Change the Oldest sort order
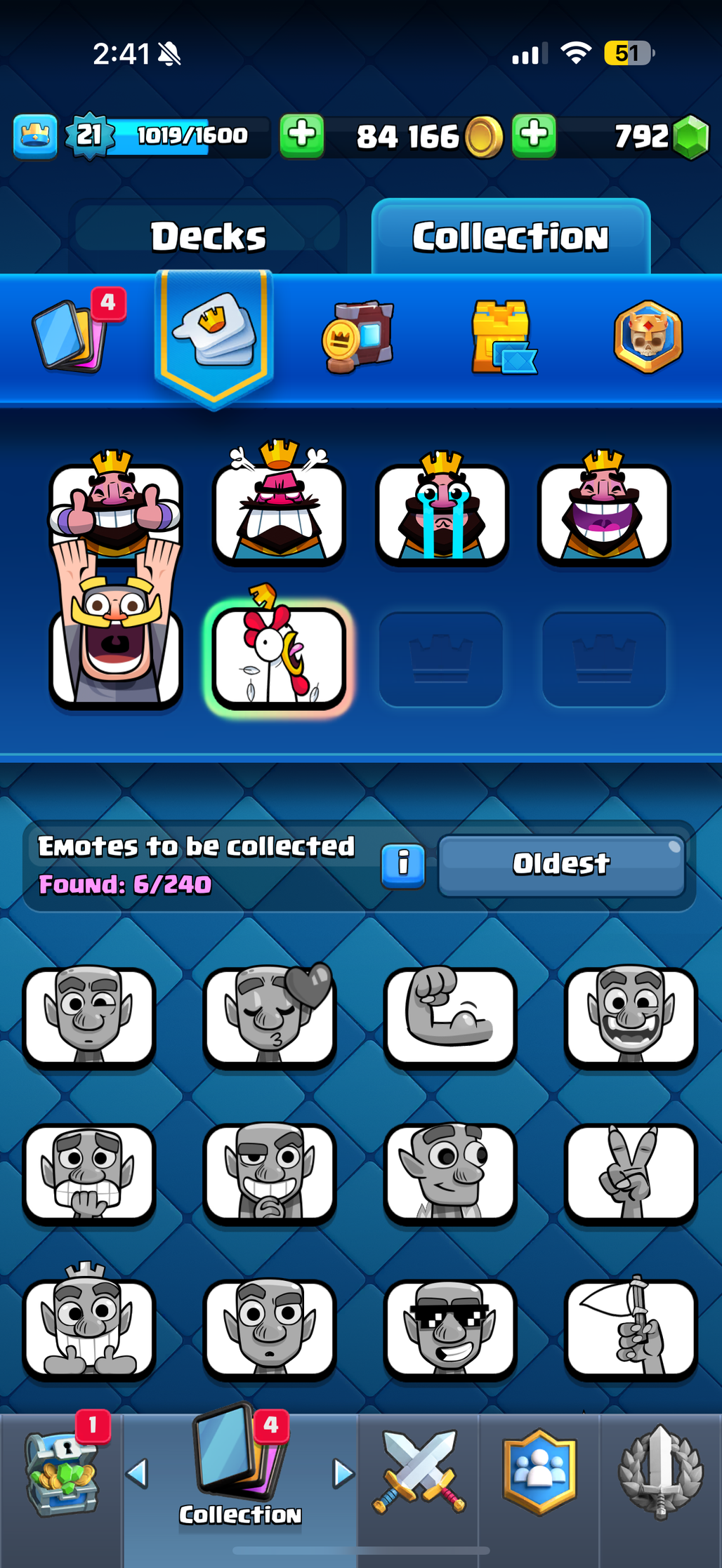The image size is (722, 1568). (x=561, y=864)
